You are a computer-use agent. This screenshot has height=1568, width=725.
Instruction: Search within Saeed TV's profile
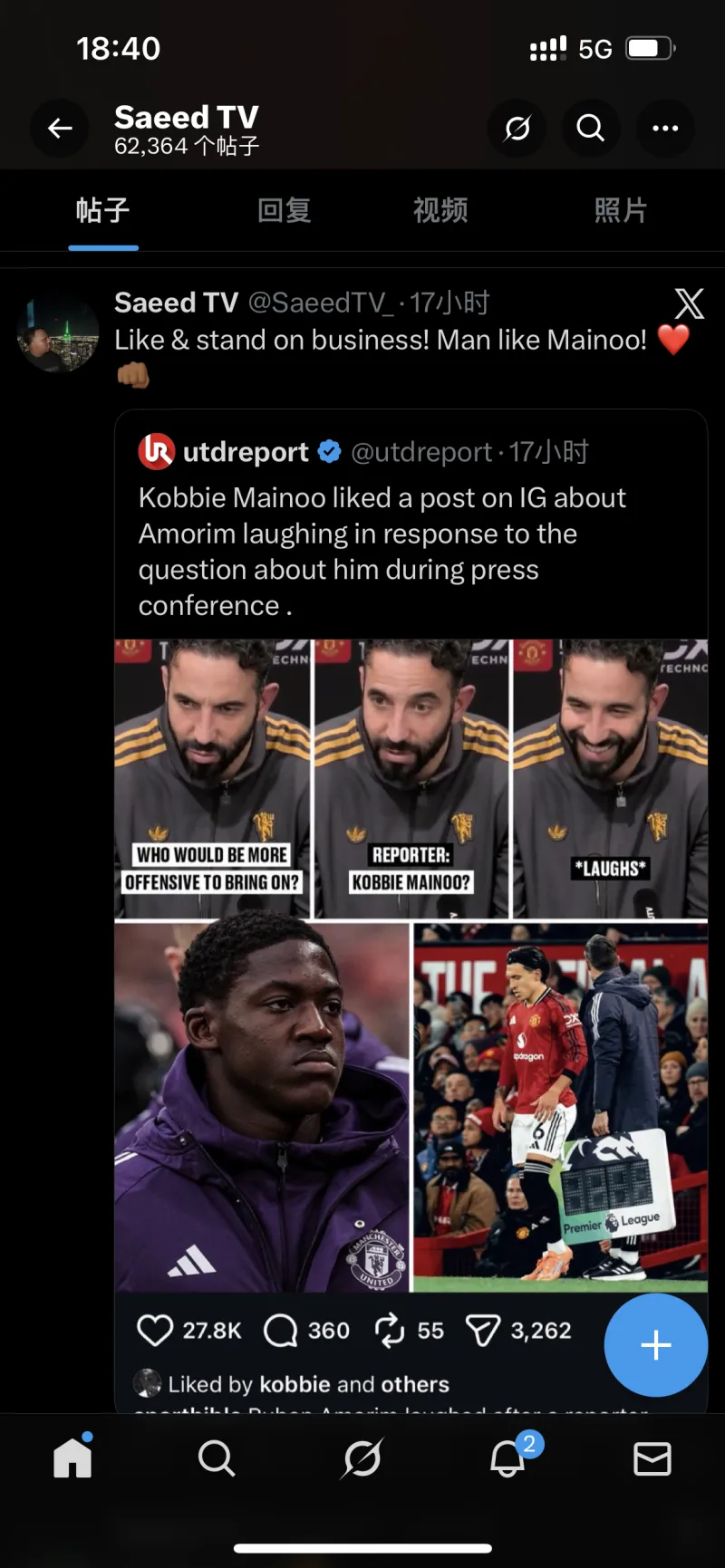pyautogui.click(x=590, y=129)
